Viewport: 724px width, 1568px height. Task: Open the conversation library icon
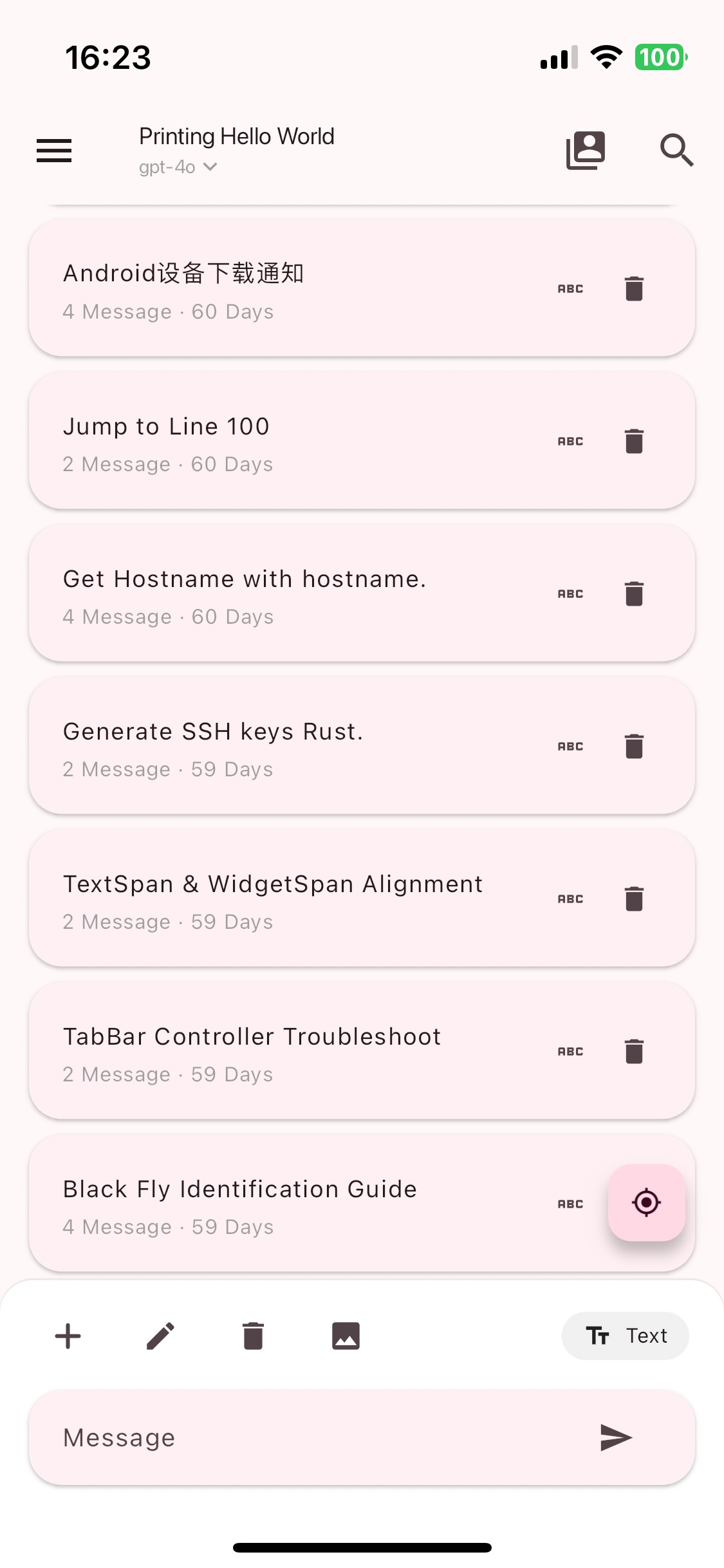click(585, 151)
